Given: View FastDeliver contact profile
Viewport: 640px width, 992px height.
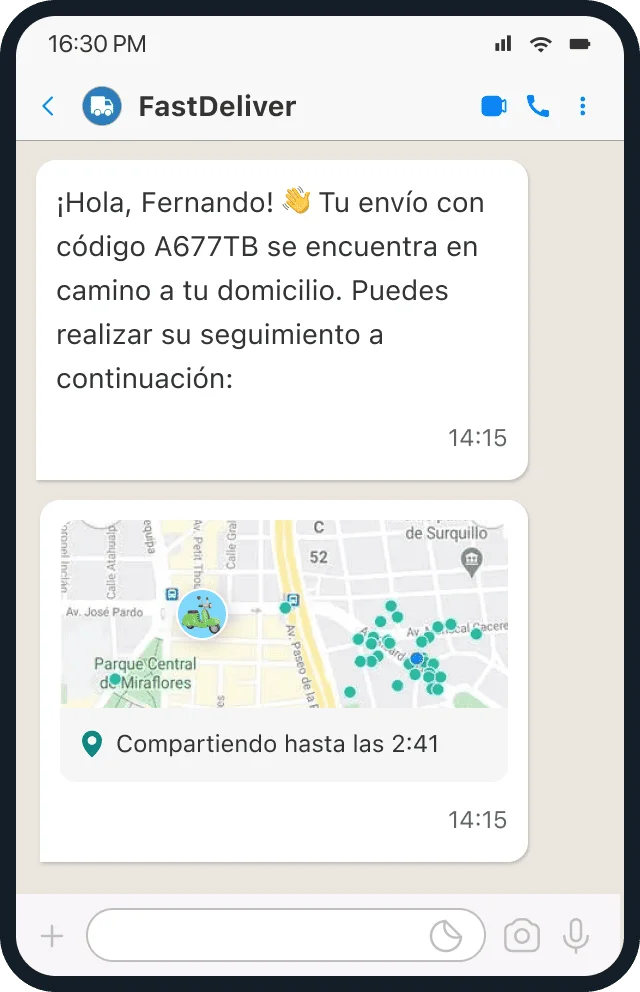Looking at the screenshot, I should (216, 106).
